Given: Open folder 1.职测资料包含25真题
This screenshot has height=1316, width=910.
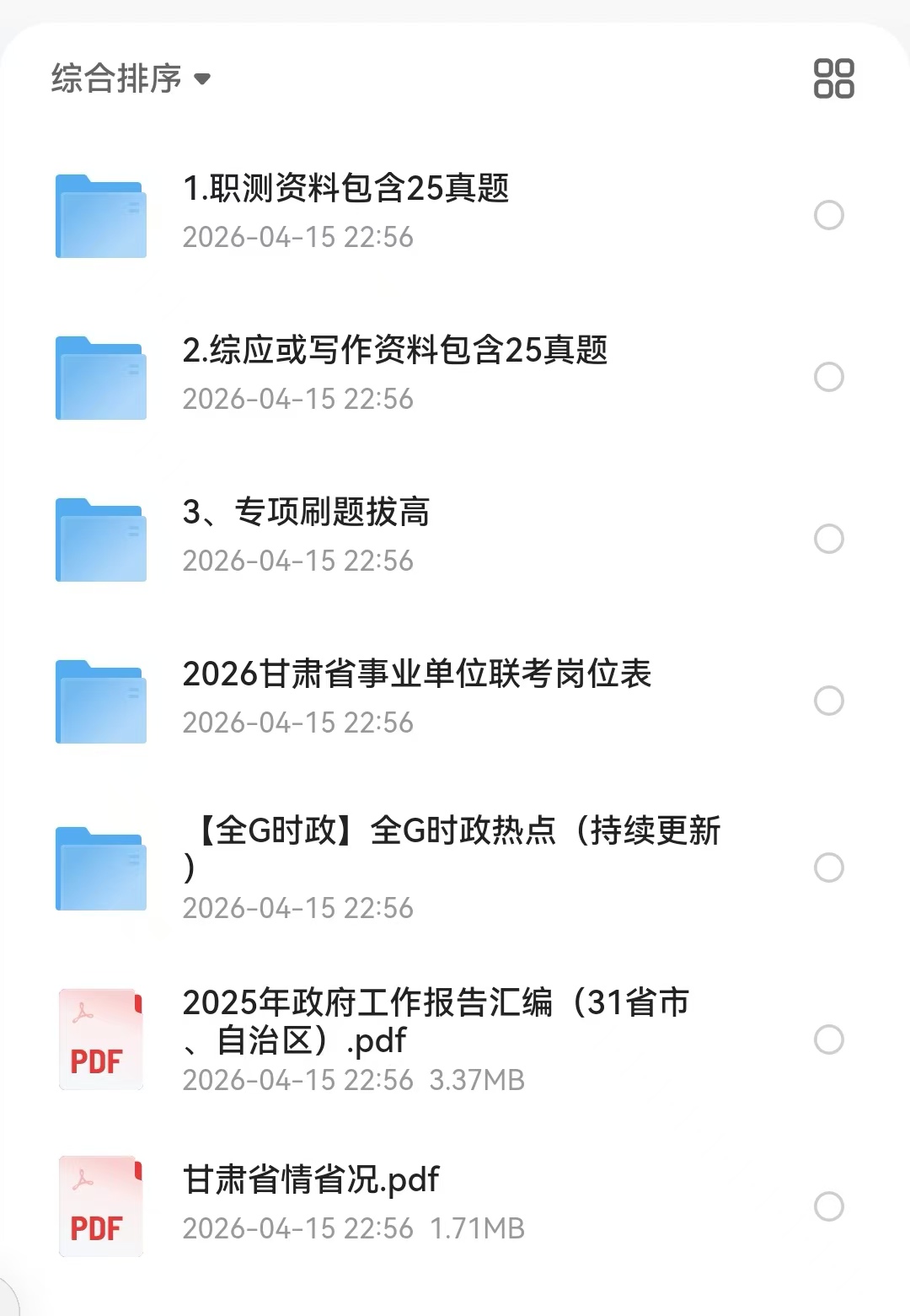Looking at the screenshot, I should [345, 189].
